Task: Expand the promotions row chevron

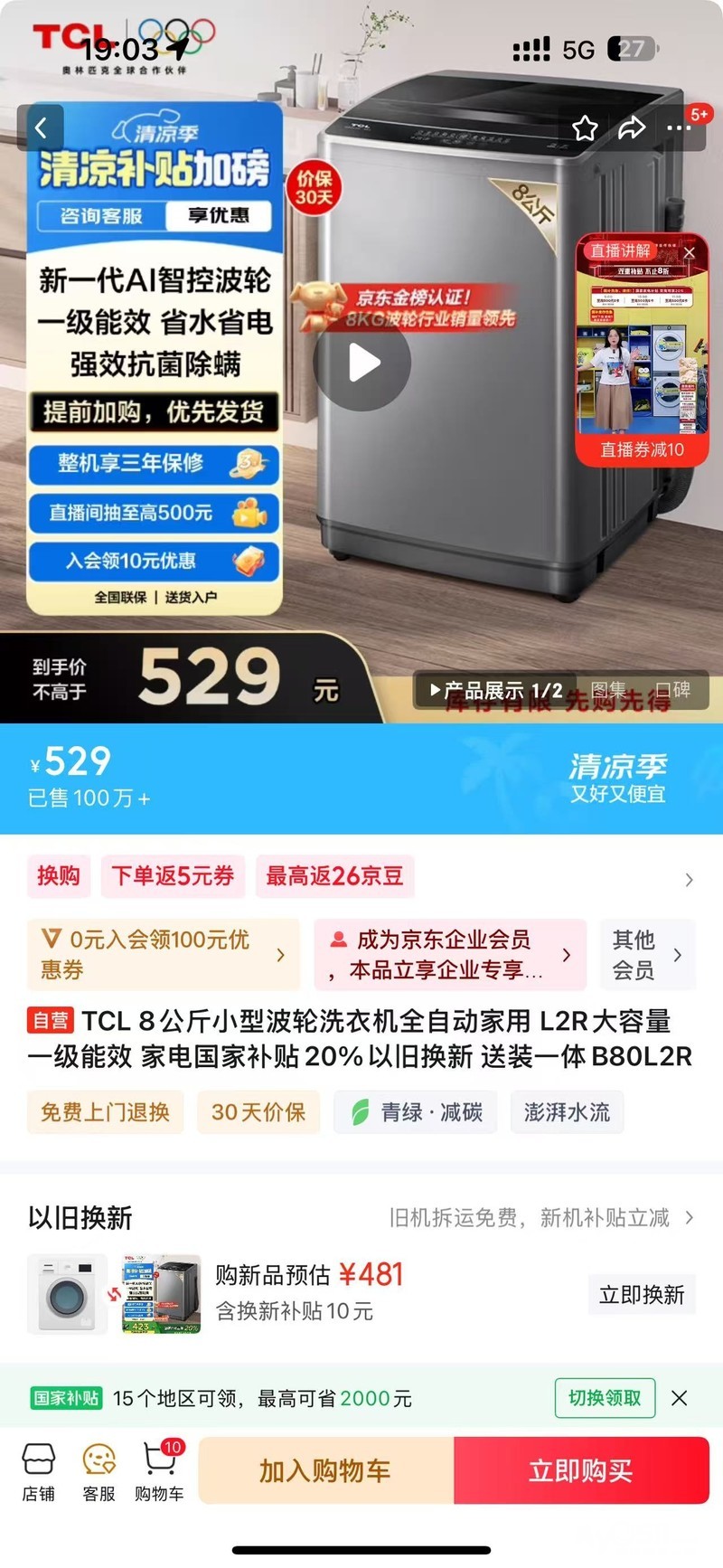Action: click(x=689, y=879)
